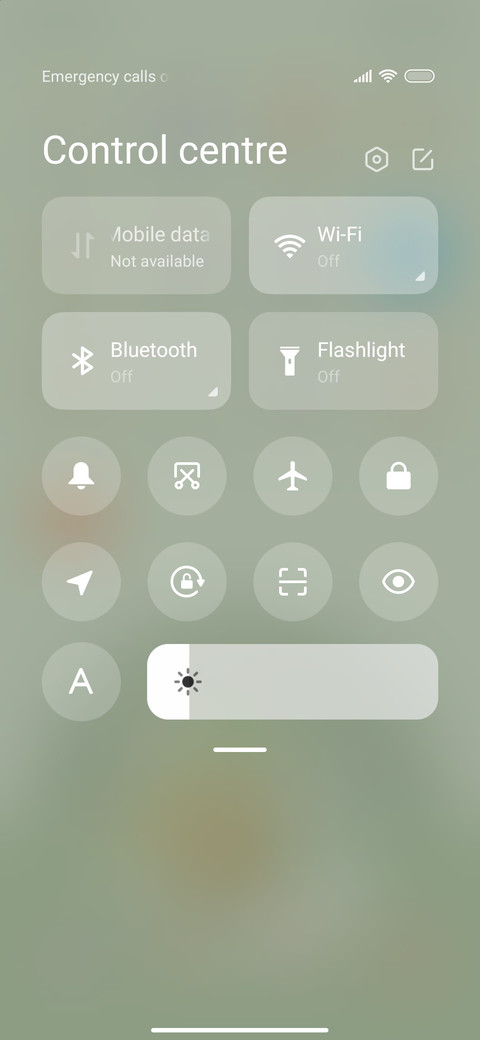Switch on the Flashlight
The height and width of the screenshot is (1040, 480).
pos(343,361)
